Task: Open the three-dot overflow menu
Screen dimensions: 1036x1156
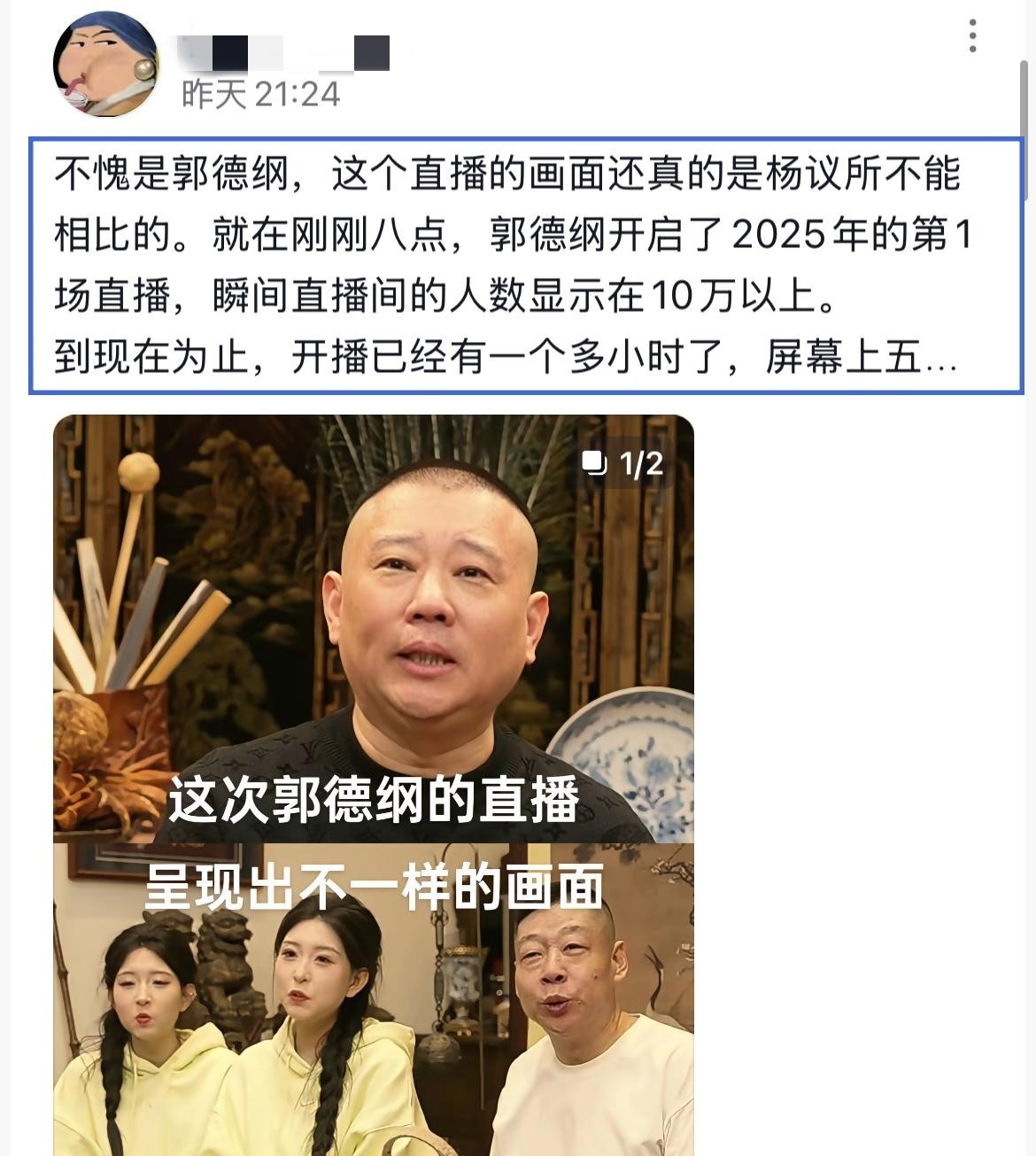Action: pyautogui.click(x=972, y=36)
